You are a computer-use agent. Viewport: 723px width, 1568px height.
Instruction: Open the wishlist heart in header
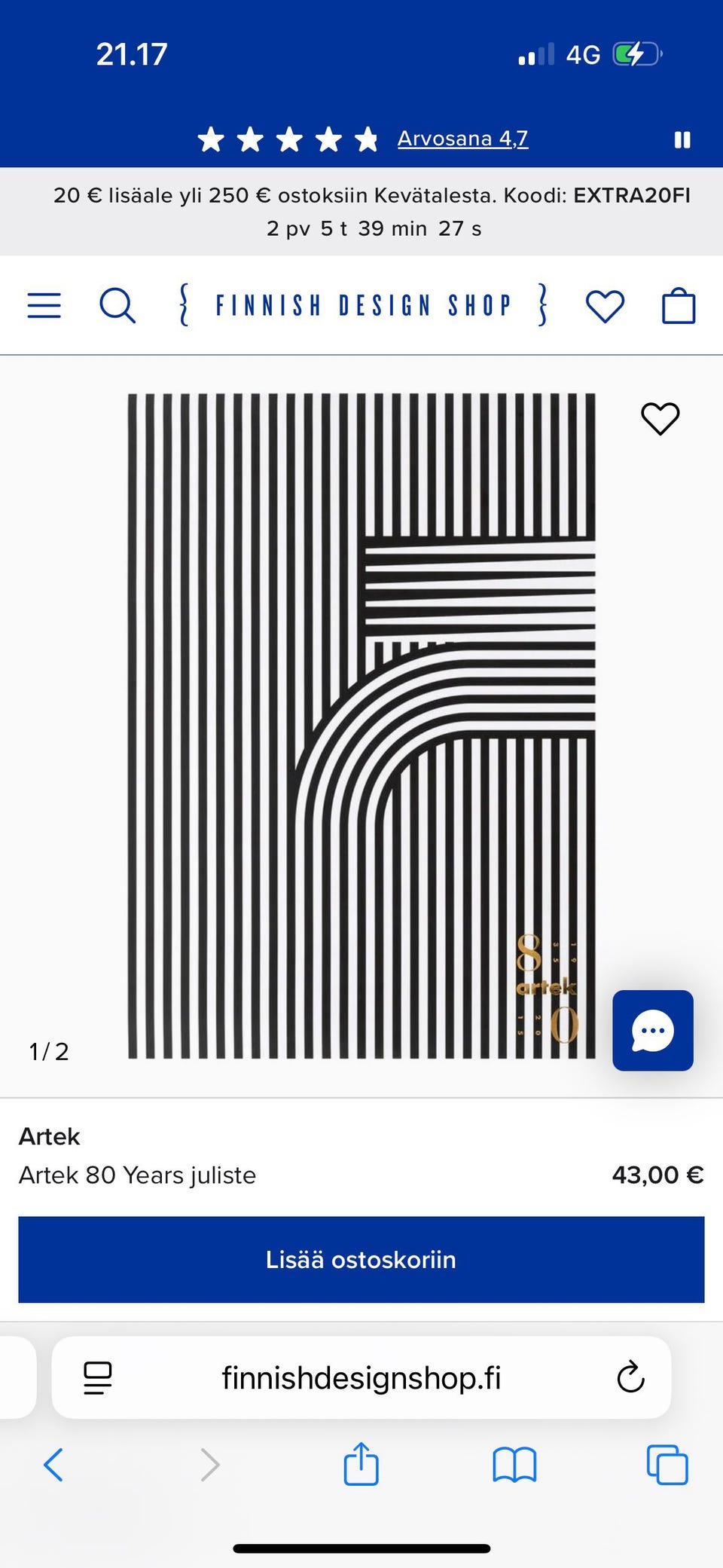pos(605,306)
